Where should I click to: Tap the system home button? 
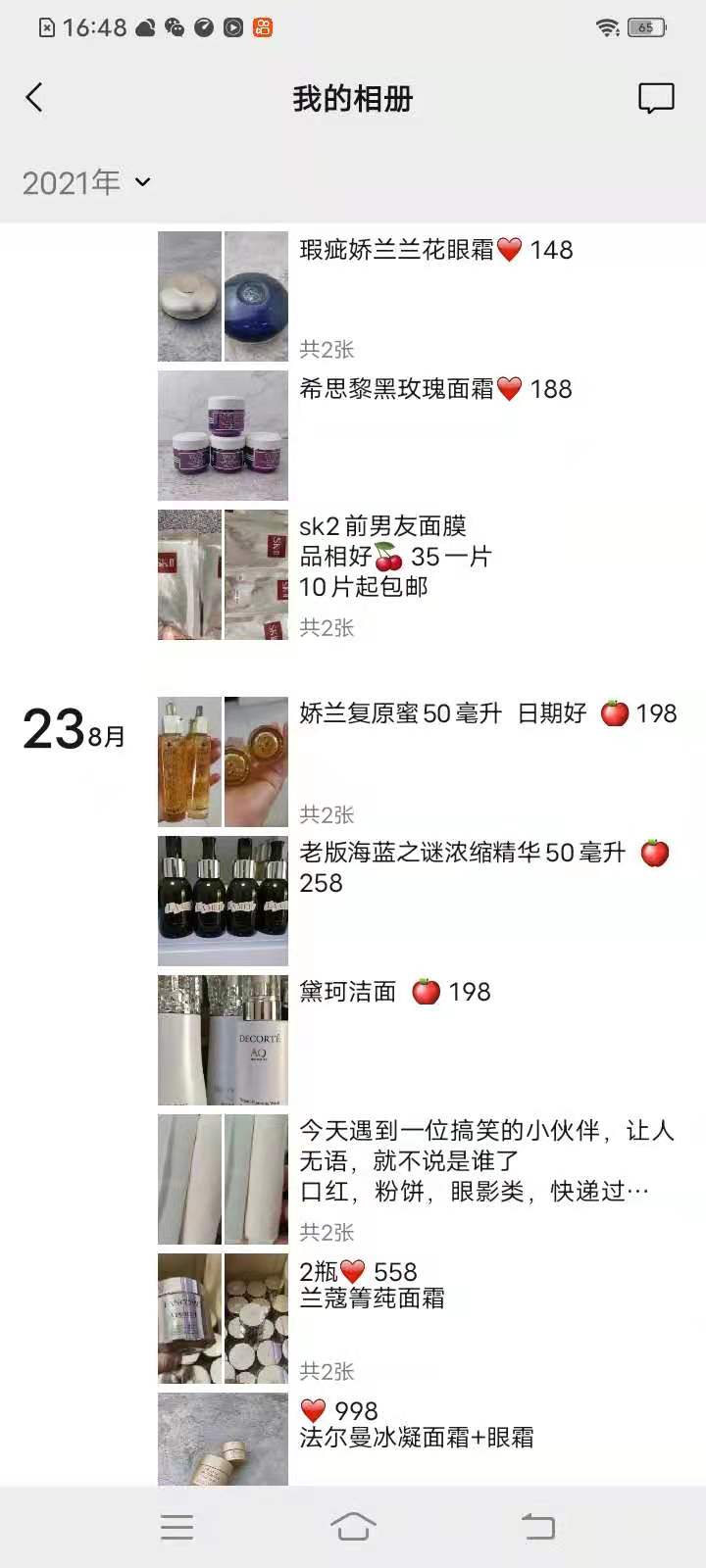(353, 1526)
